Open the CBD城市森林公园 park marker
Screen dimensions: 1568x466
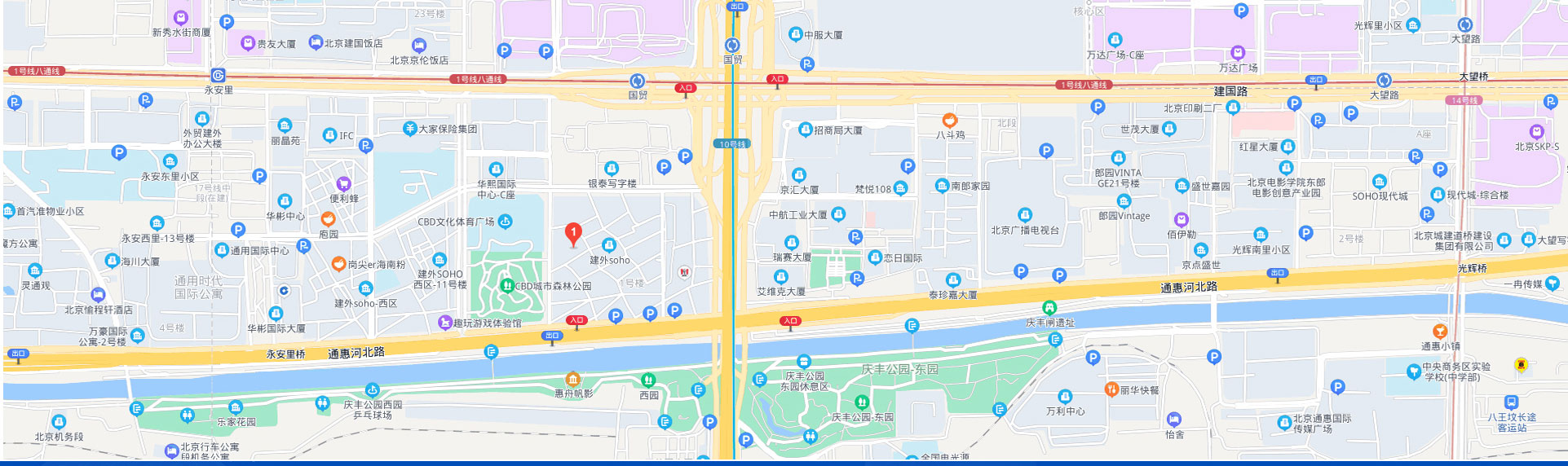pos(506,286)
